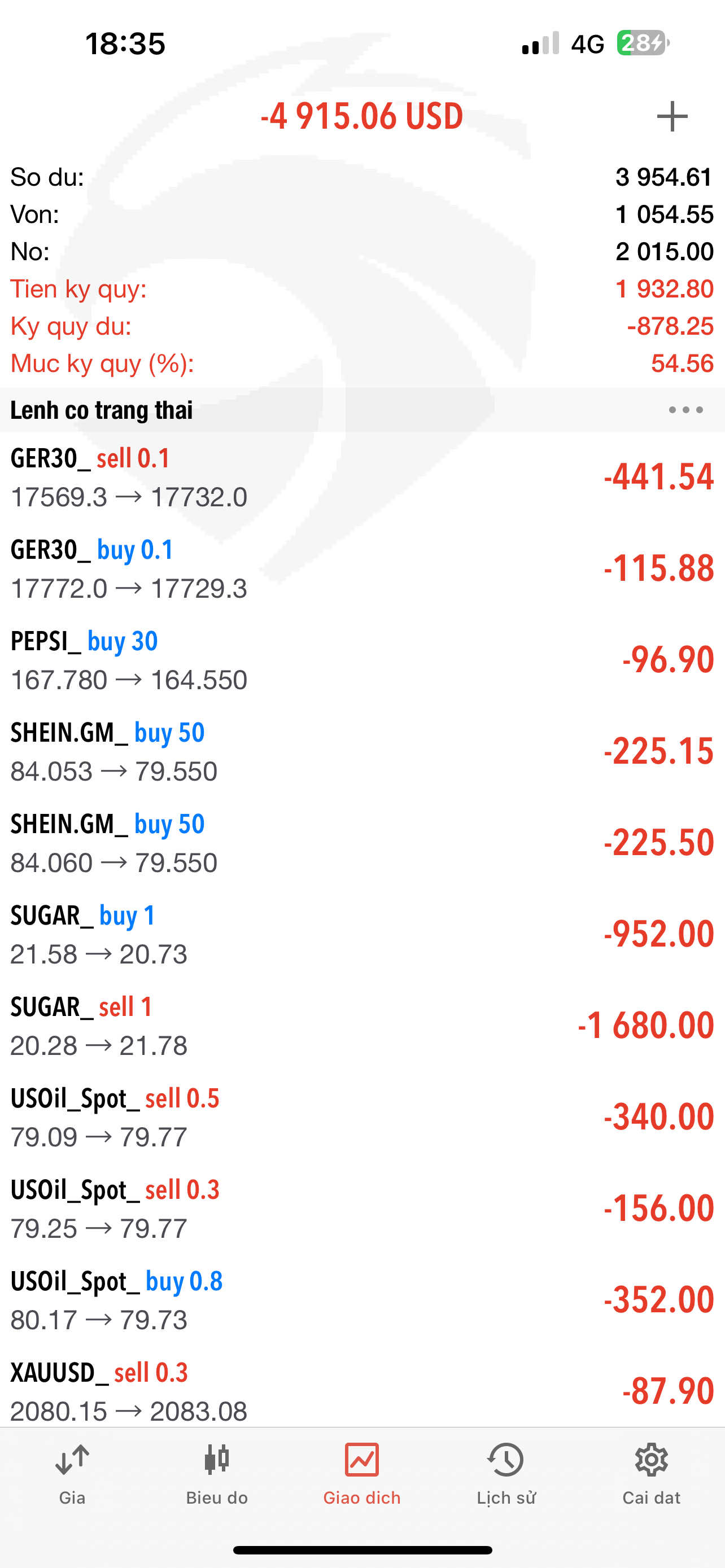
Task: Open SHEIN.GM_ position opened at 84.053
Action: pyautogui.click(x=362, y=752)
